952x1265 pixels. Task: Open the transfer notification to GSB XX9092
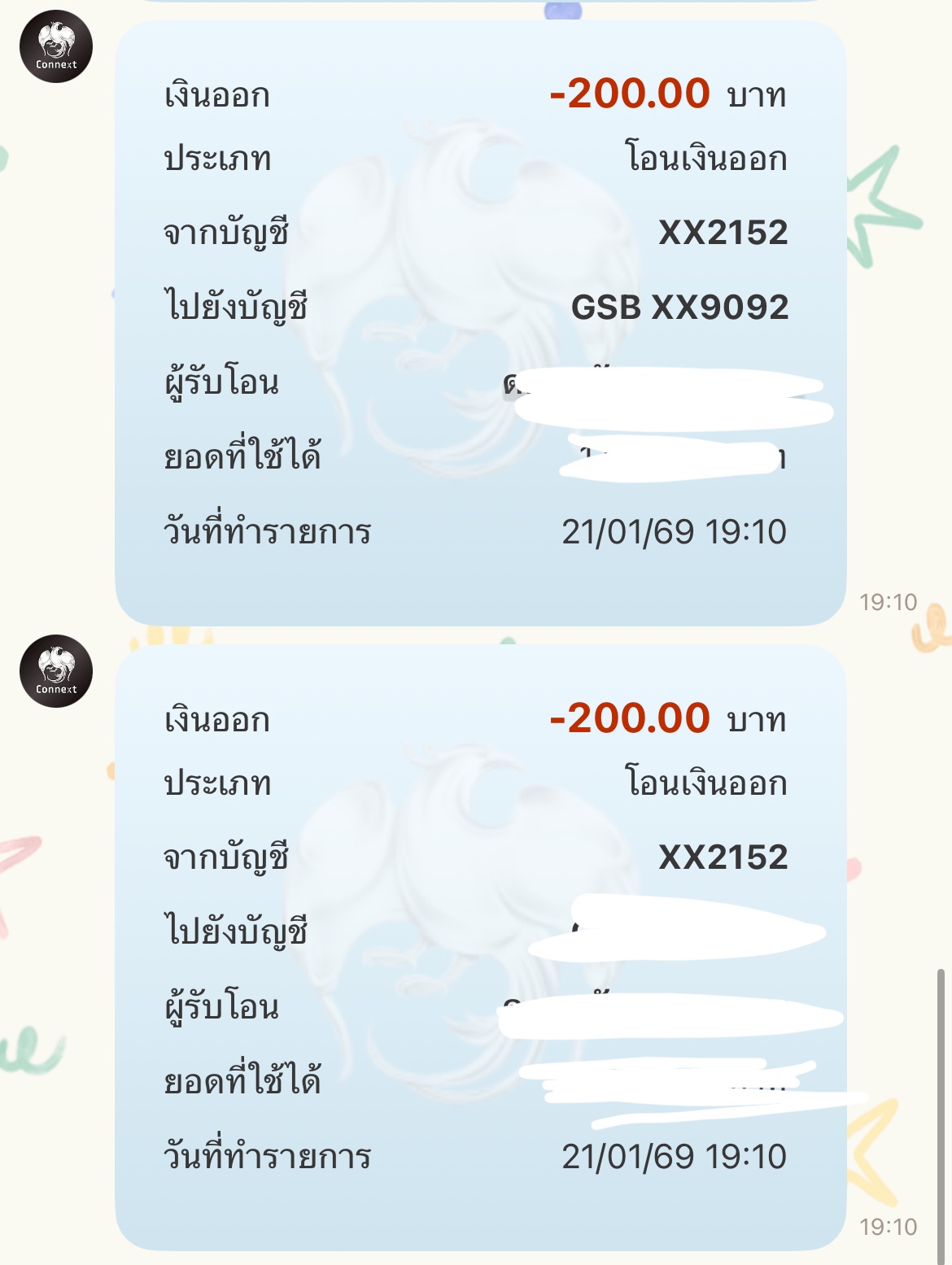click(480, 322)
